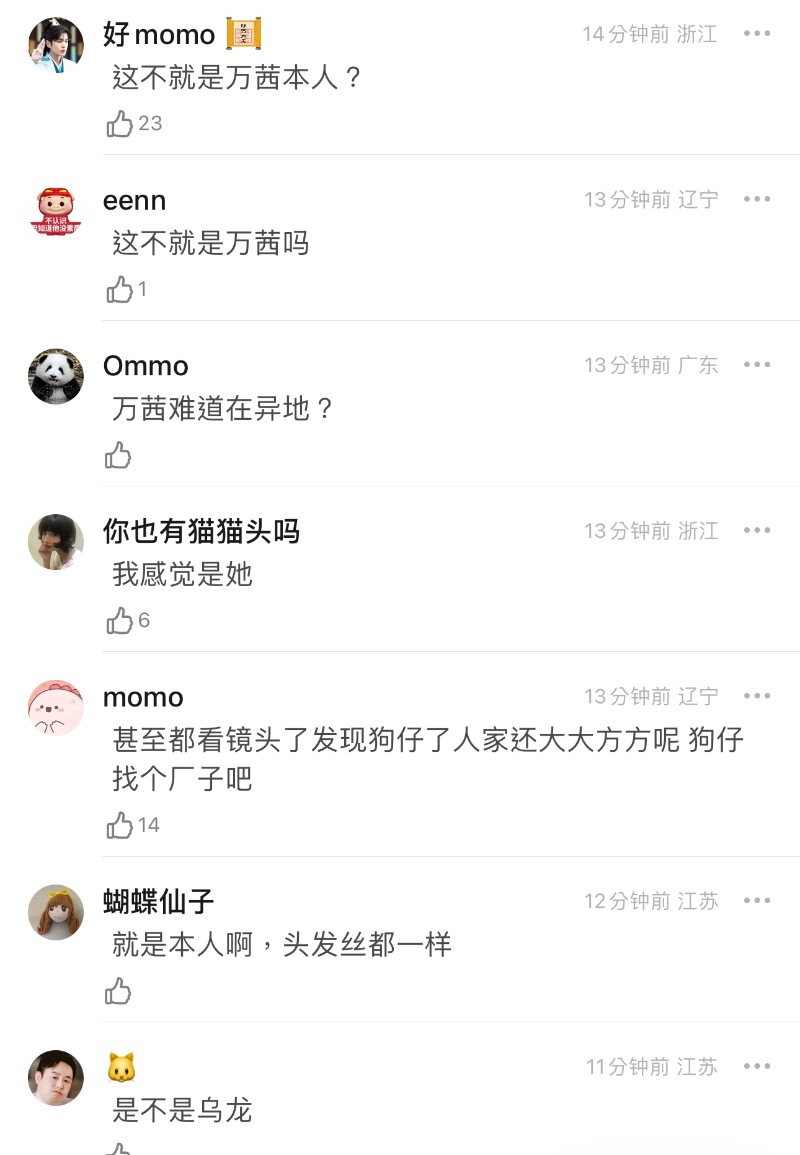The image size is (800, 1155).
Task: Show more options for Ommo's comment
Action: pyautogui.click(x=757, y=365)
